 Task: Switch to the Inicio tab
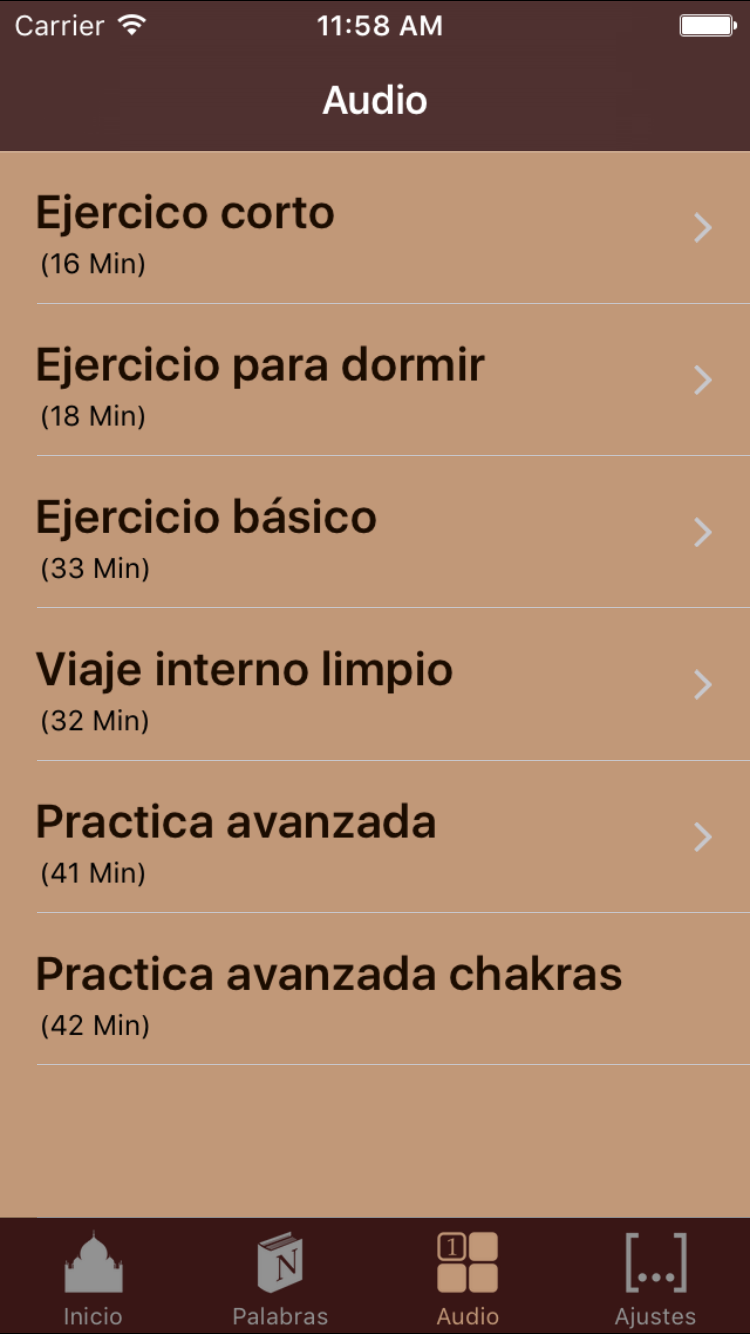click(93, 1278)
